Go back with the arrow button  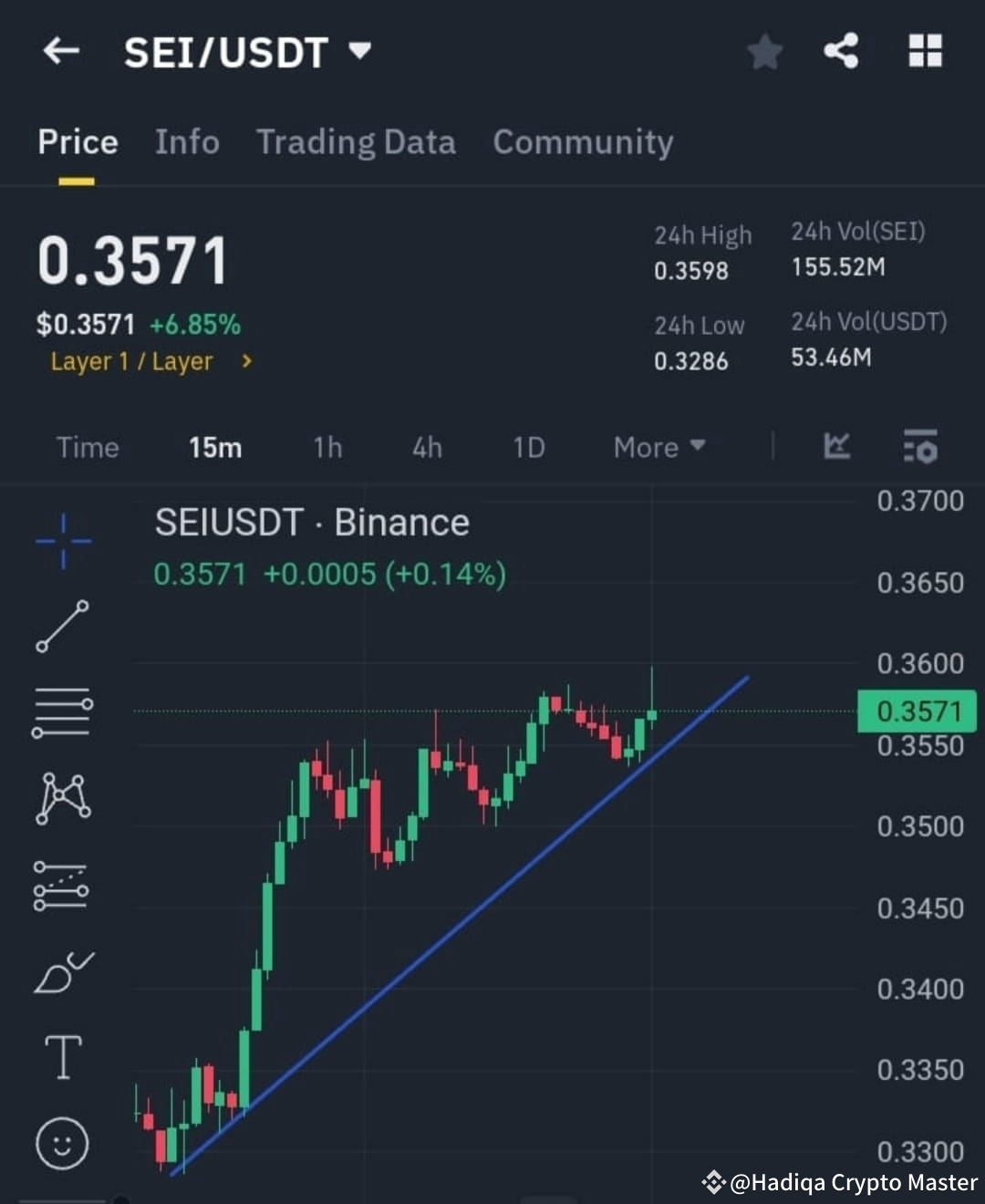(x=60, y=50)
